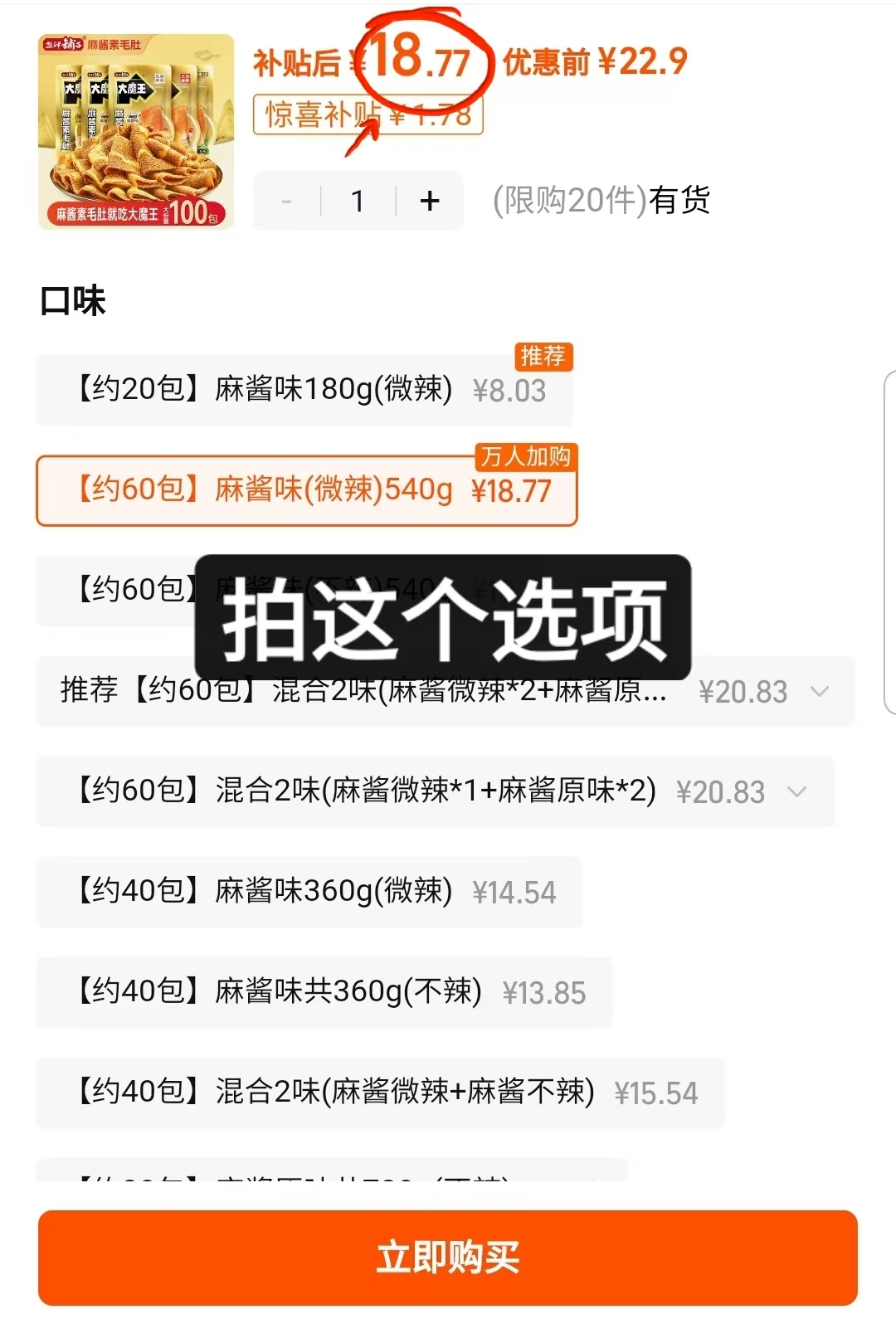This screenshot has width=896, height=1324.
Task: Expand the 推荐【约60包】混合2味 option details
Action: point(821,691)
